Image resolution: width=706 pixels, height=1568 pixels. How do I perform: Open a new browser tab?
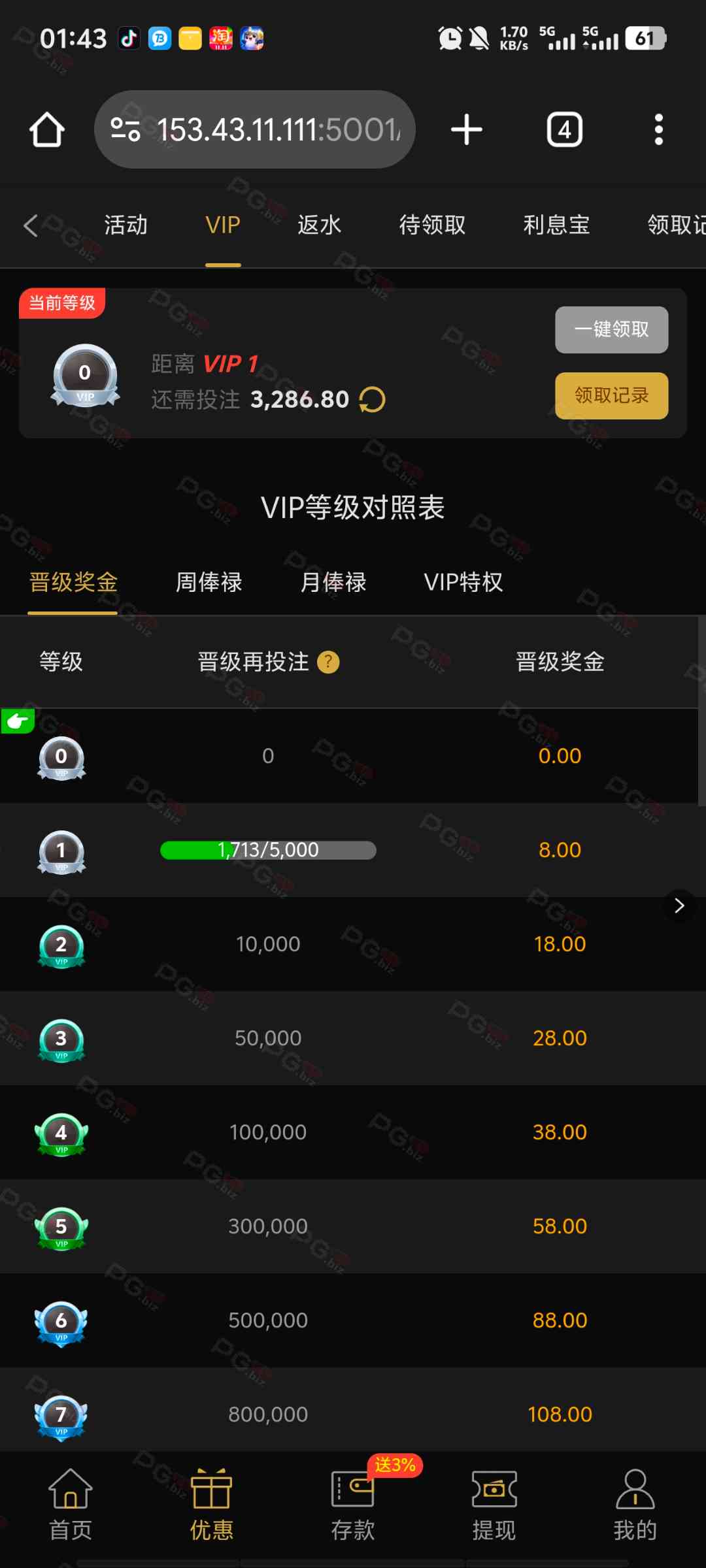[x=466, y=129]
